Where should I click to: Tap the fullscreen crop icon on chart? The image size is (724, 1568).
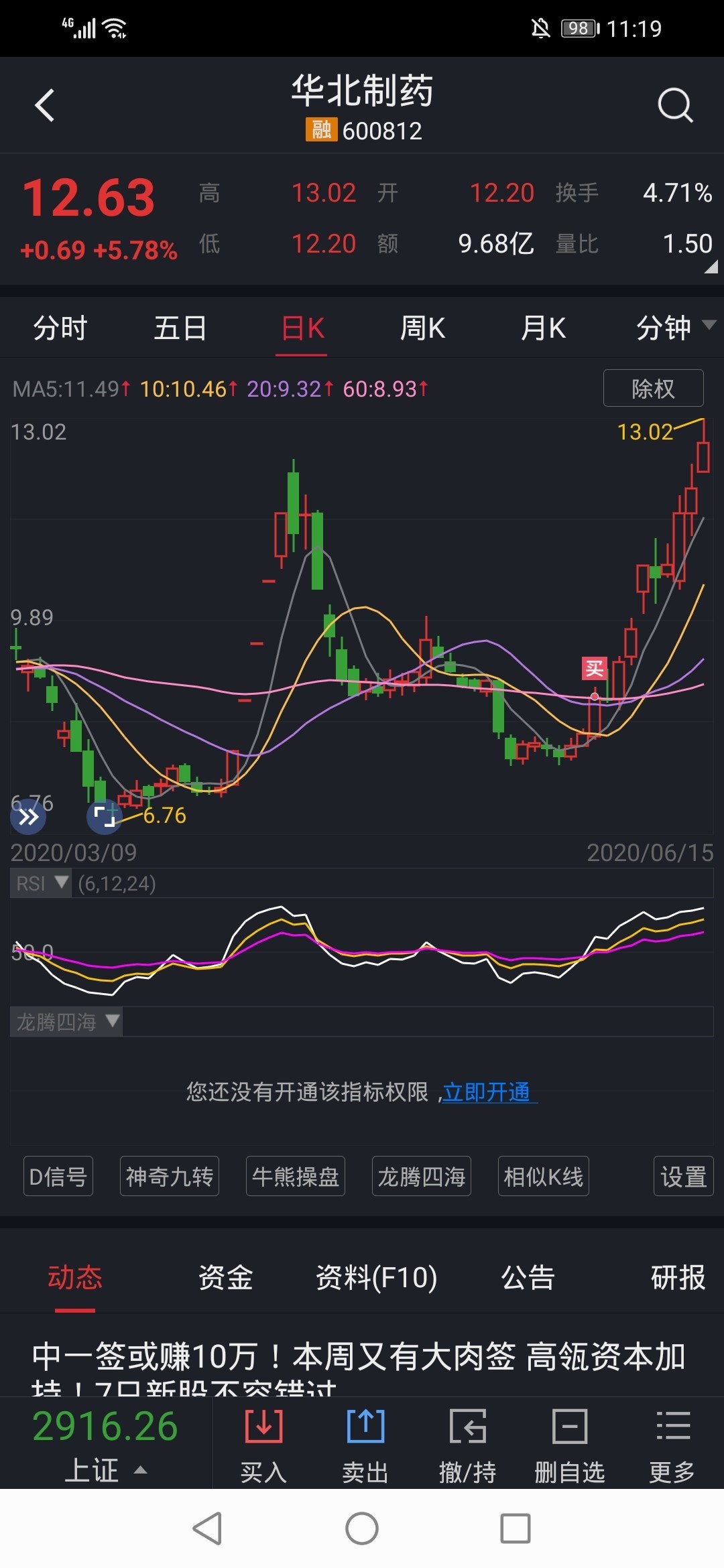coord(104,818)
